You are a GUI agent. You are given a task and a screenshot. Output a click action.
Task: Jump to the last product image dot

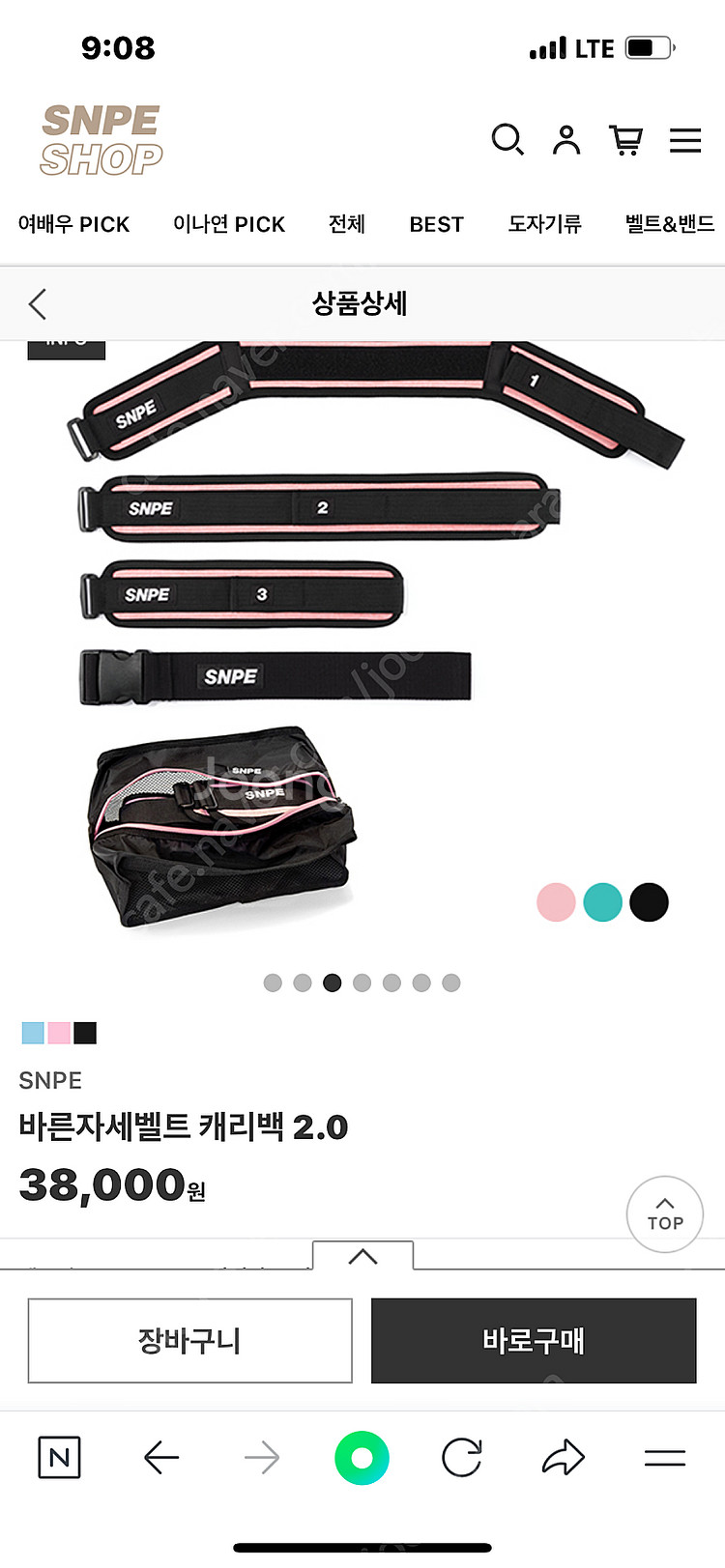coord(451,983)
